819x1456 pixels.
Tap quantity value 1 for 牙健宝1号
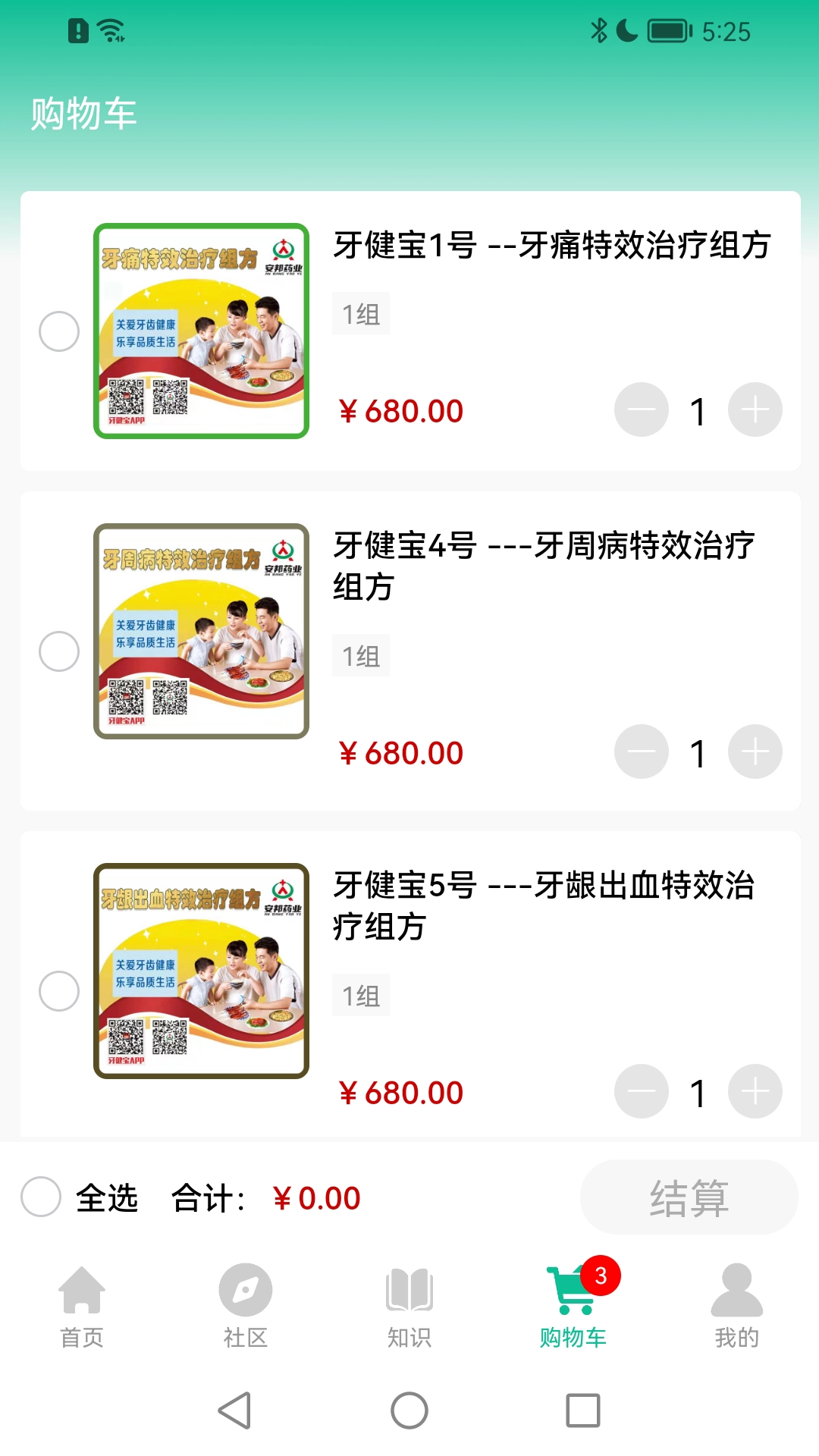(697, 409)
